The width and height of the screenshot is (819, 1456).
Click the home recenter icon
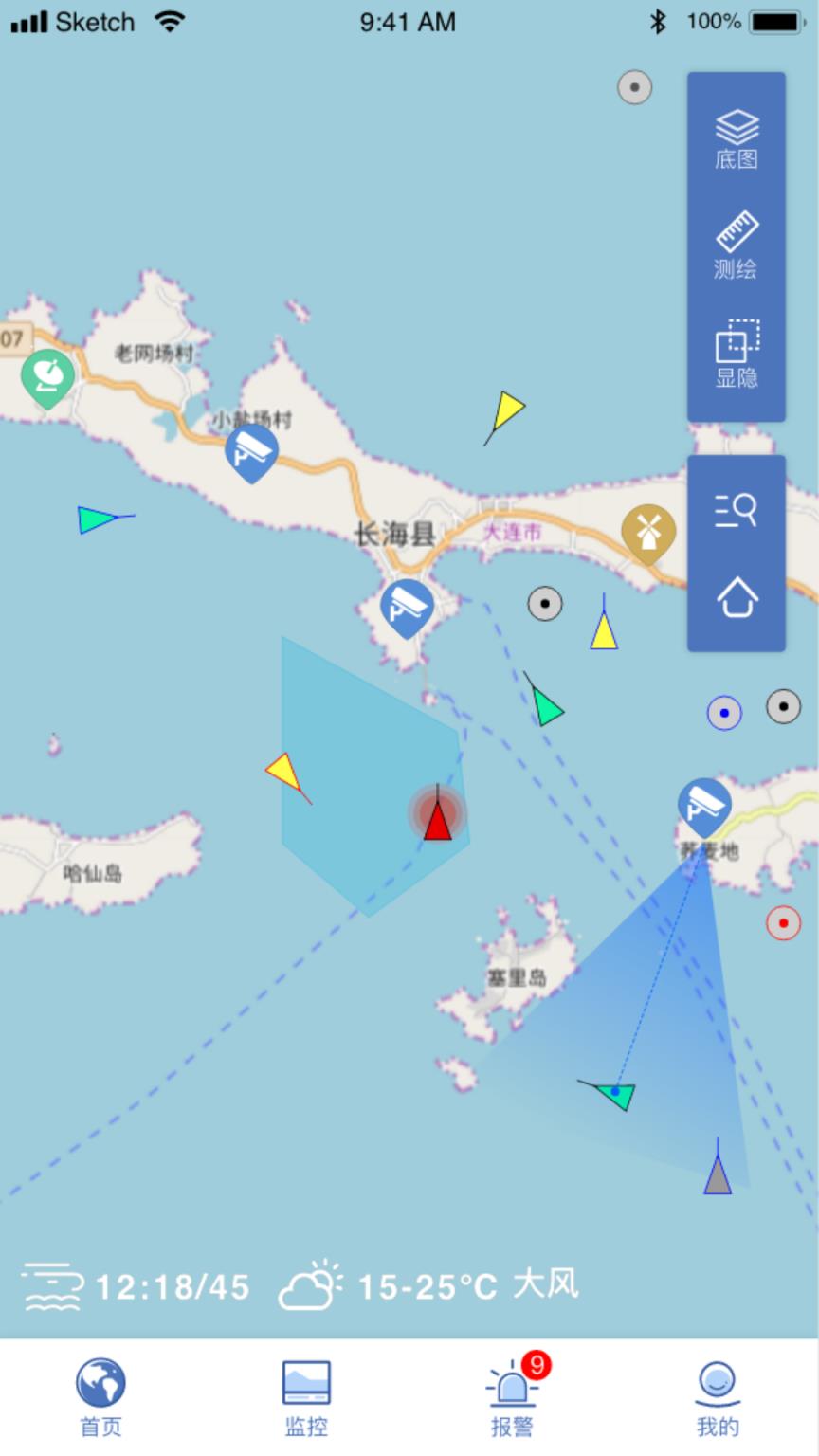tap(737, 598)
